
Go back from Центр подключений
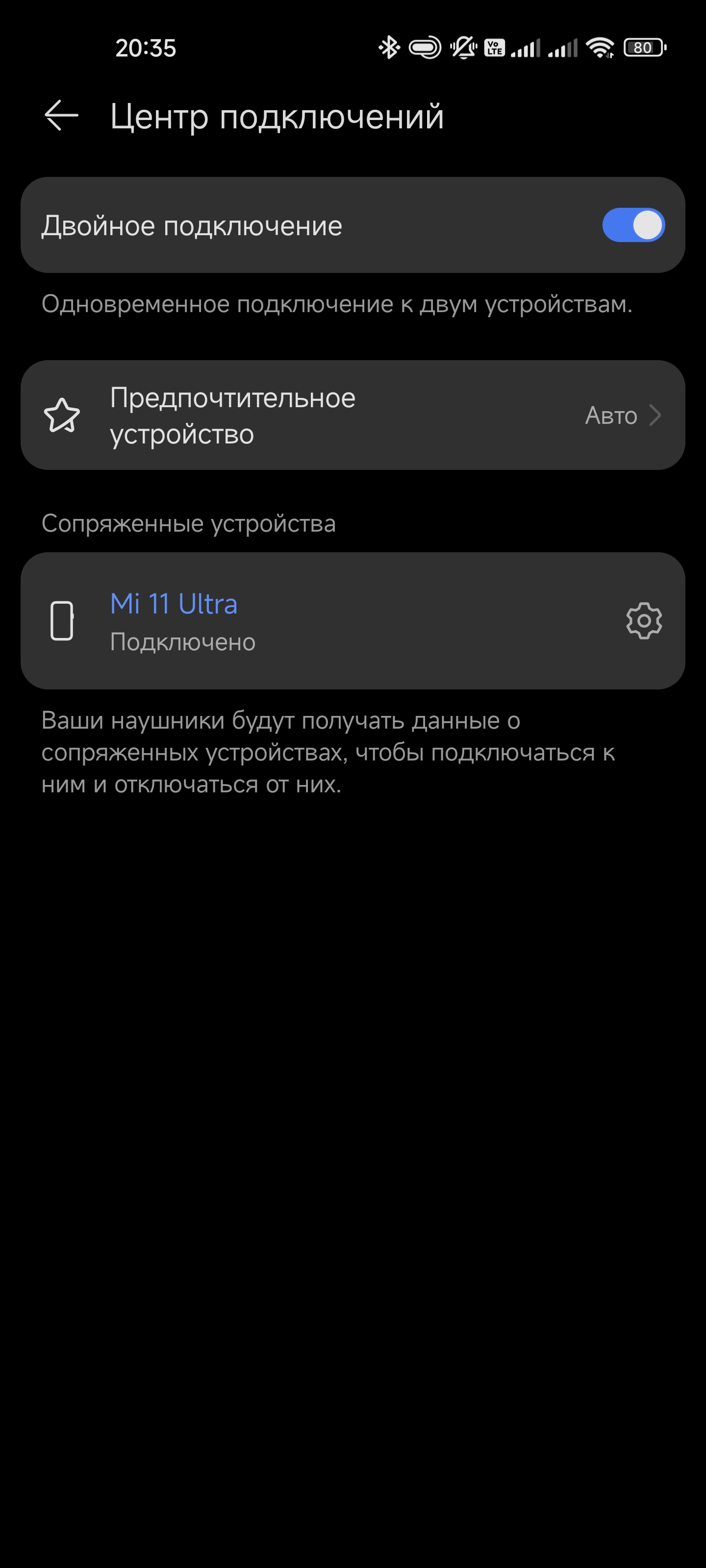(61, 116)
